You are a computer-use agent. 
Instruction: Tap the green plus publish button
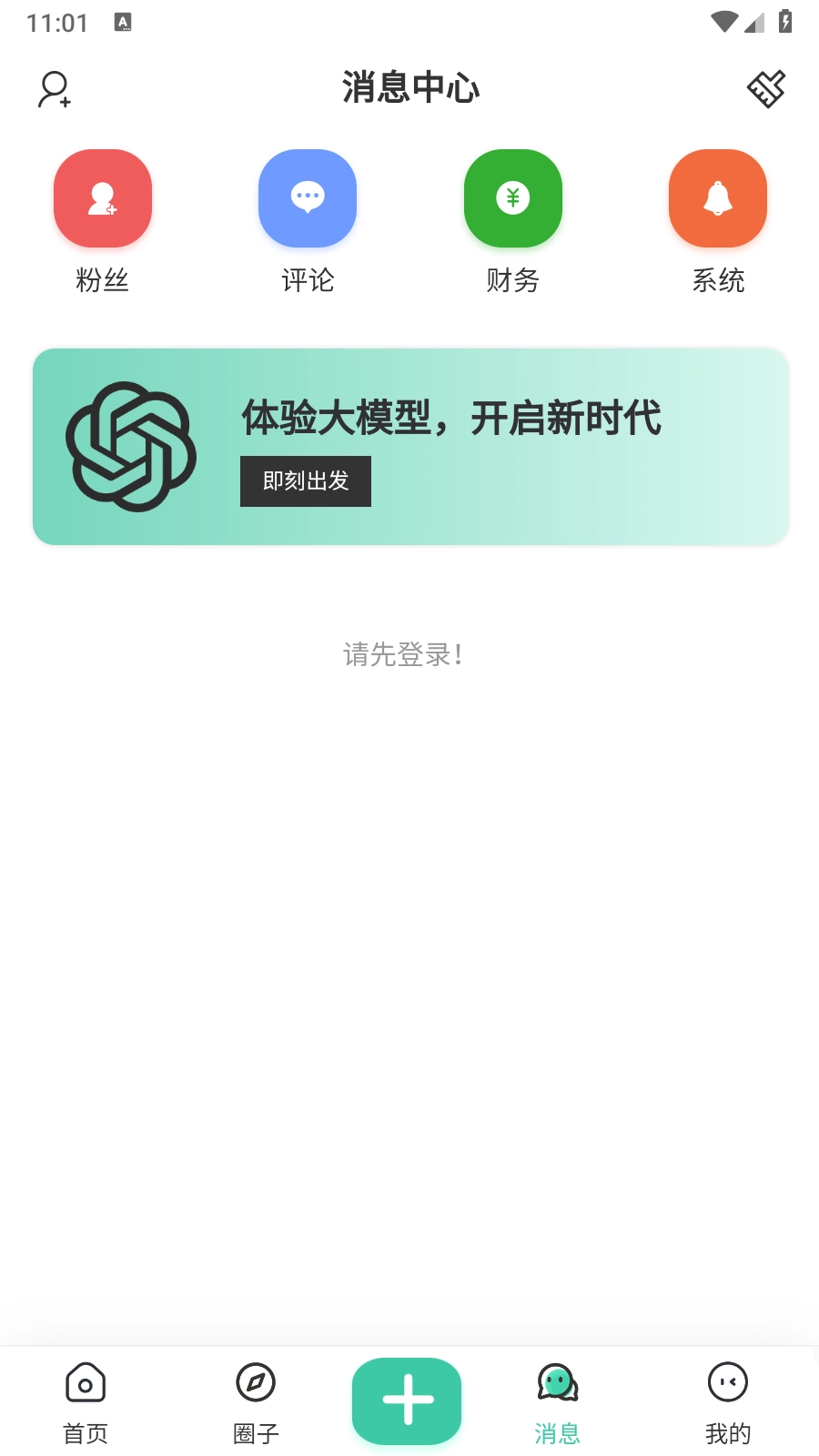(x=407, y=1400)
